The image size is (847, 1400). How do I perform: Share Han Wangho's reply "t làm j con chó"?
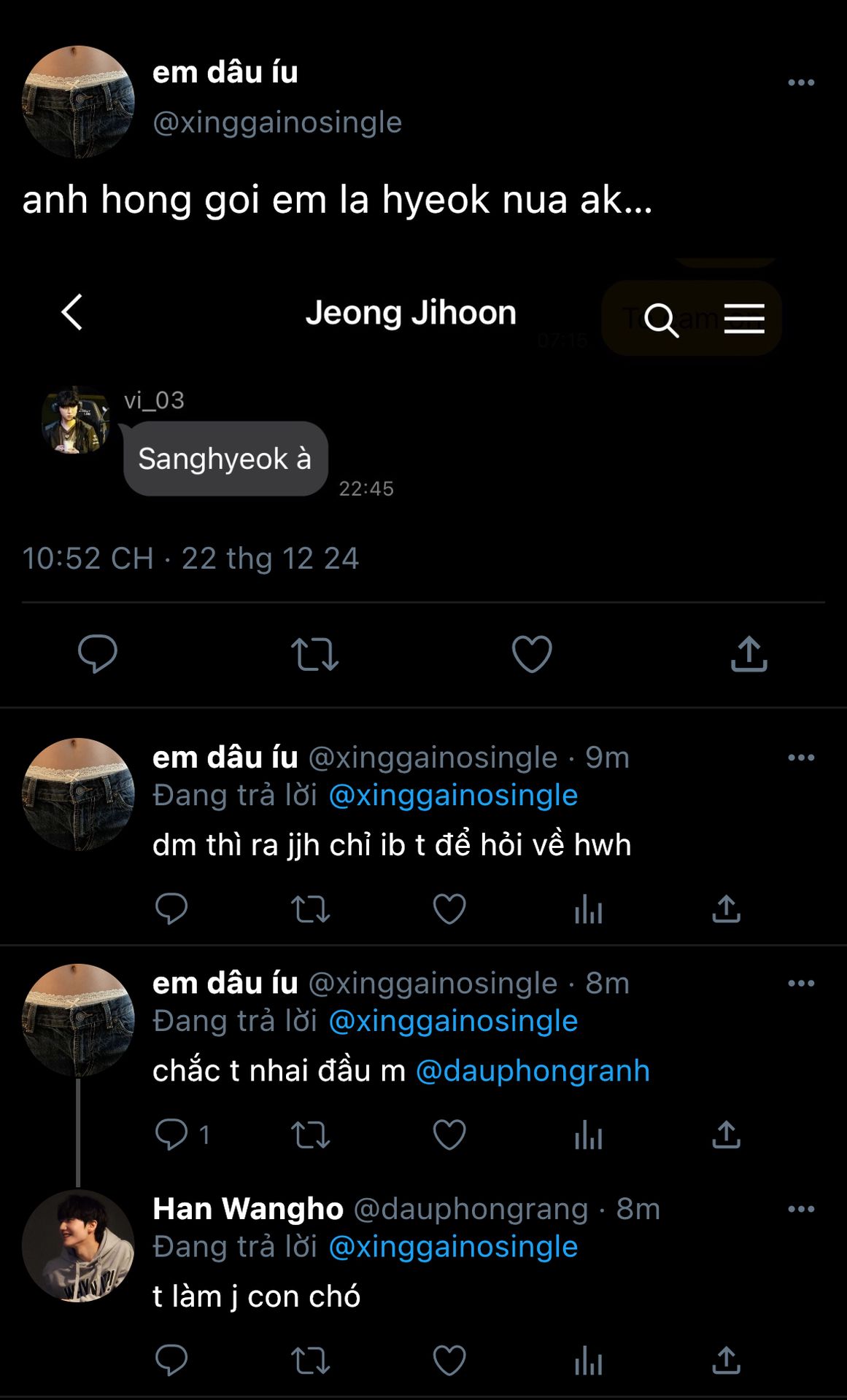pyautogui.click(x=726, y=1361)
